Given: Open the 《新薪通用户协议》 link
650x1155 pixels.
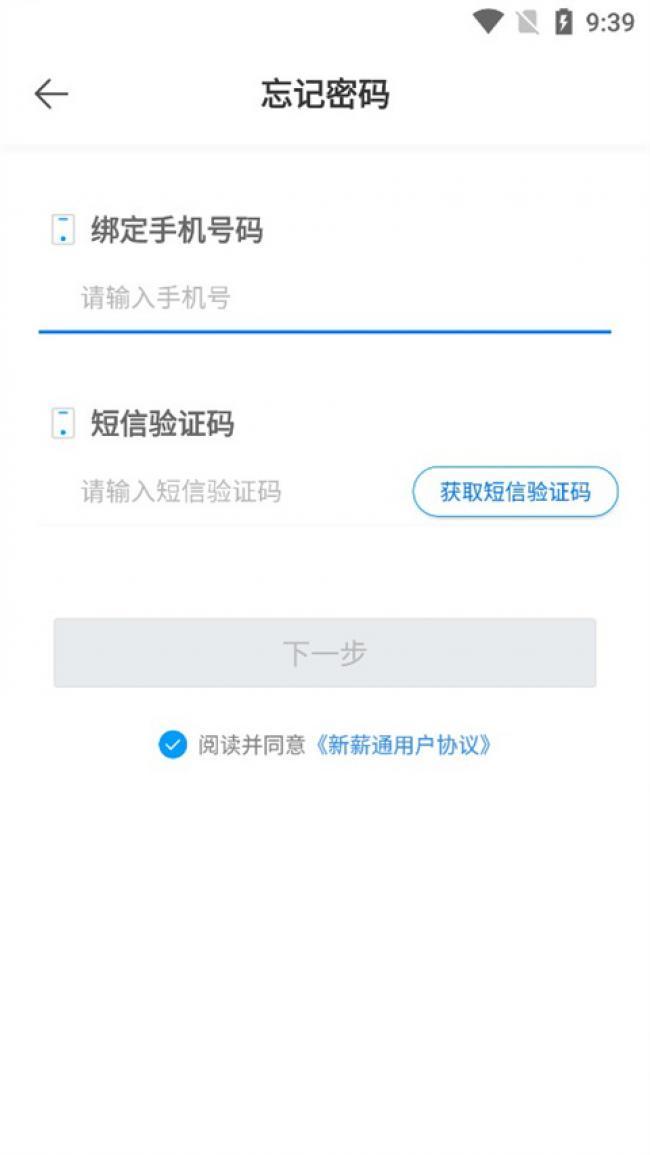Looking at the screenshot, I should point(402,745).
